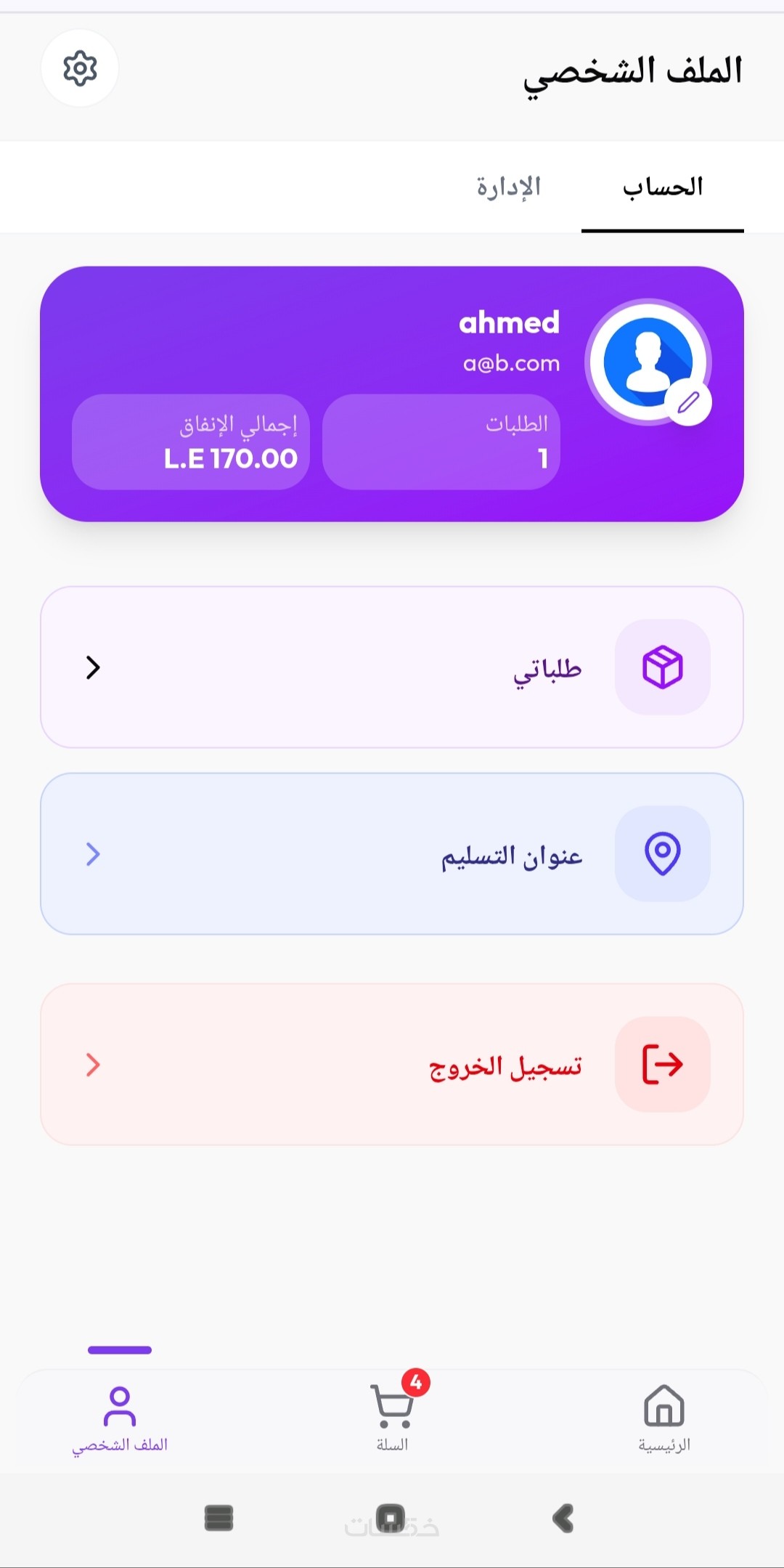Select the الحساب tab
The height and width of the screenshot is (1568, 784).
662,187
